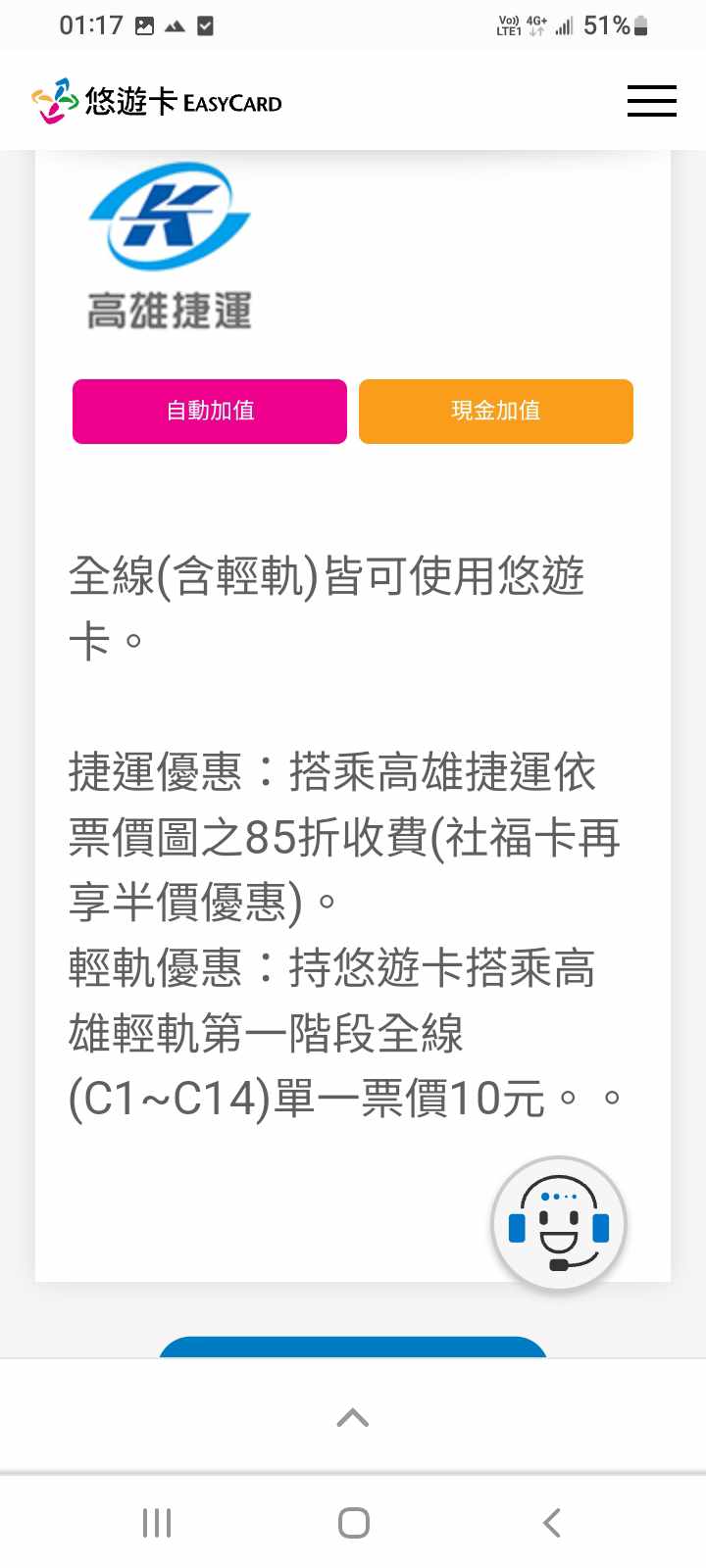This screenshot has width=706, height=1568.
Task: Expand the bottom browser bar chevron
Action: [353, 1417]
